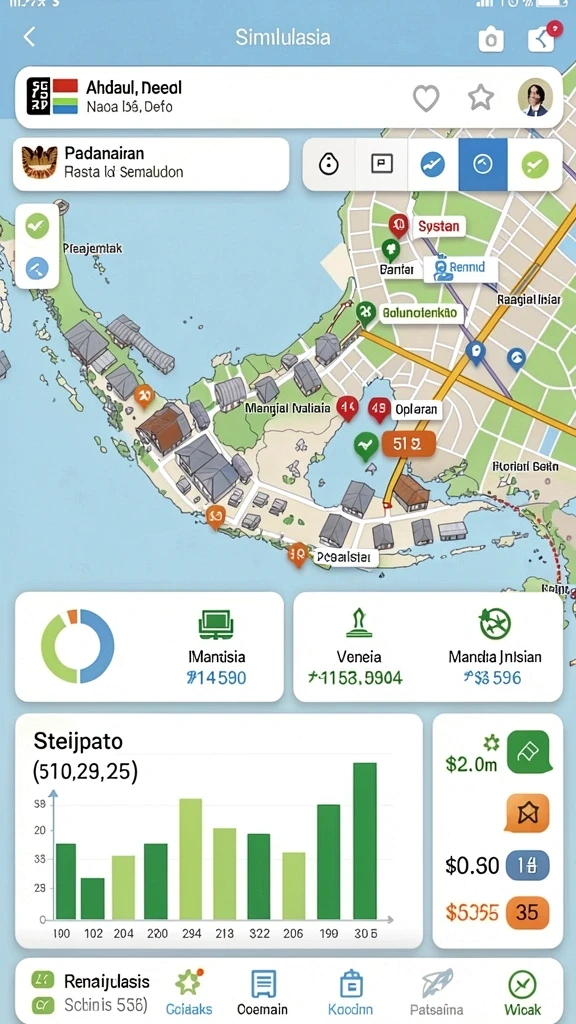Tap the blue hammer button on map's left side

pos(37,268)
